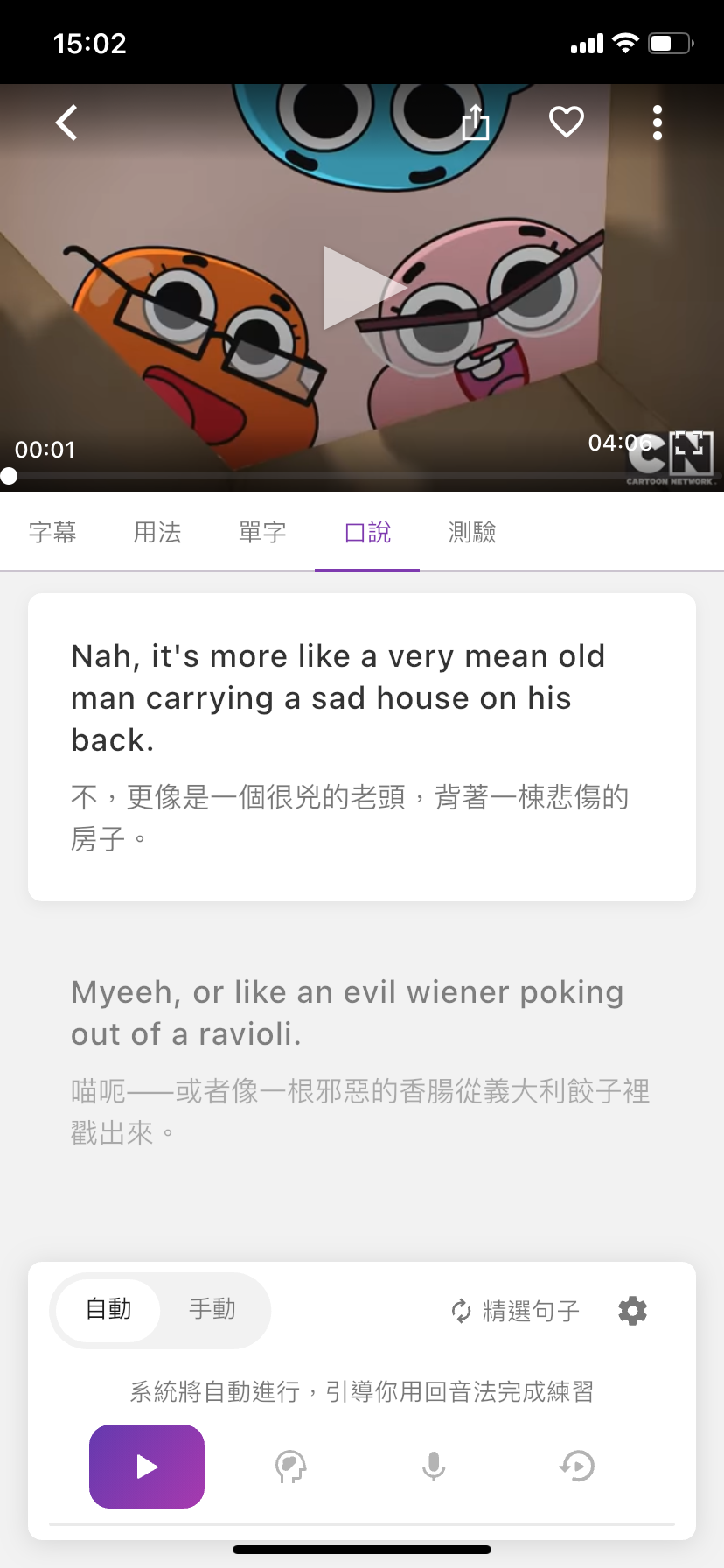
Task: Switch to the 字幕 tab
Action: point(52,532)
